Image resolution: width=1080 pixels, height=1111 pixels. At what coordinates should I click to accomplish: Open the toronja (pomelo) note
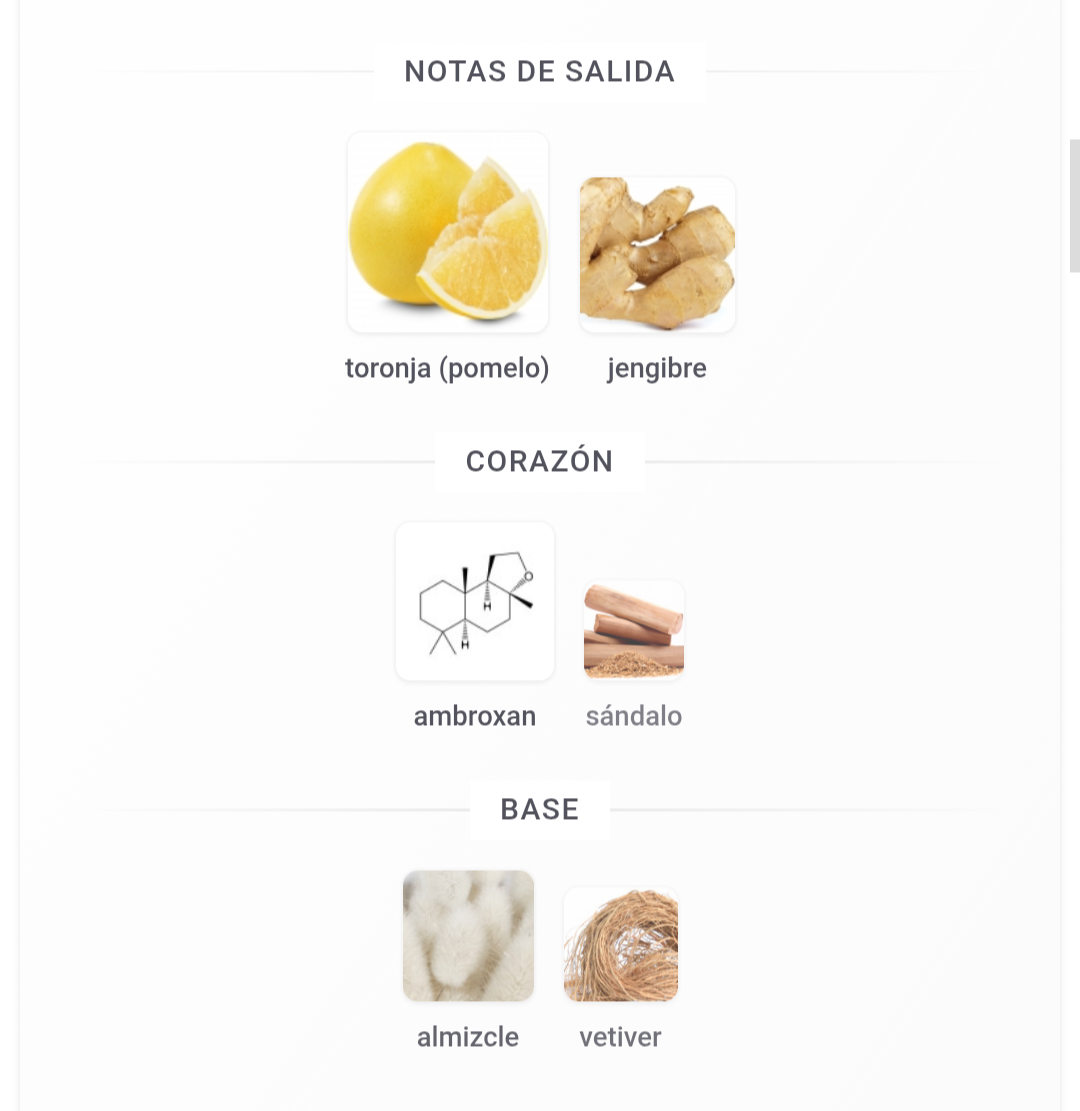[x=447, y=233]
